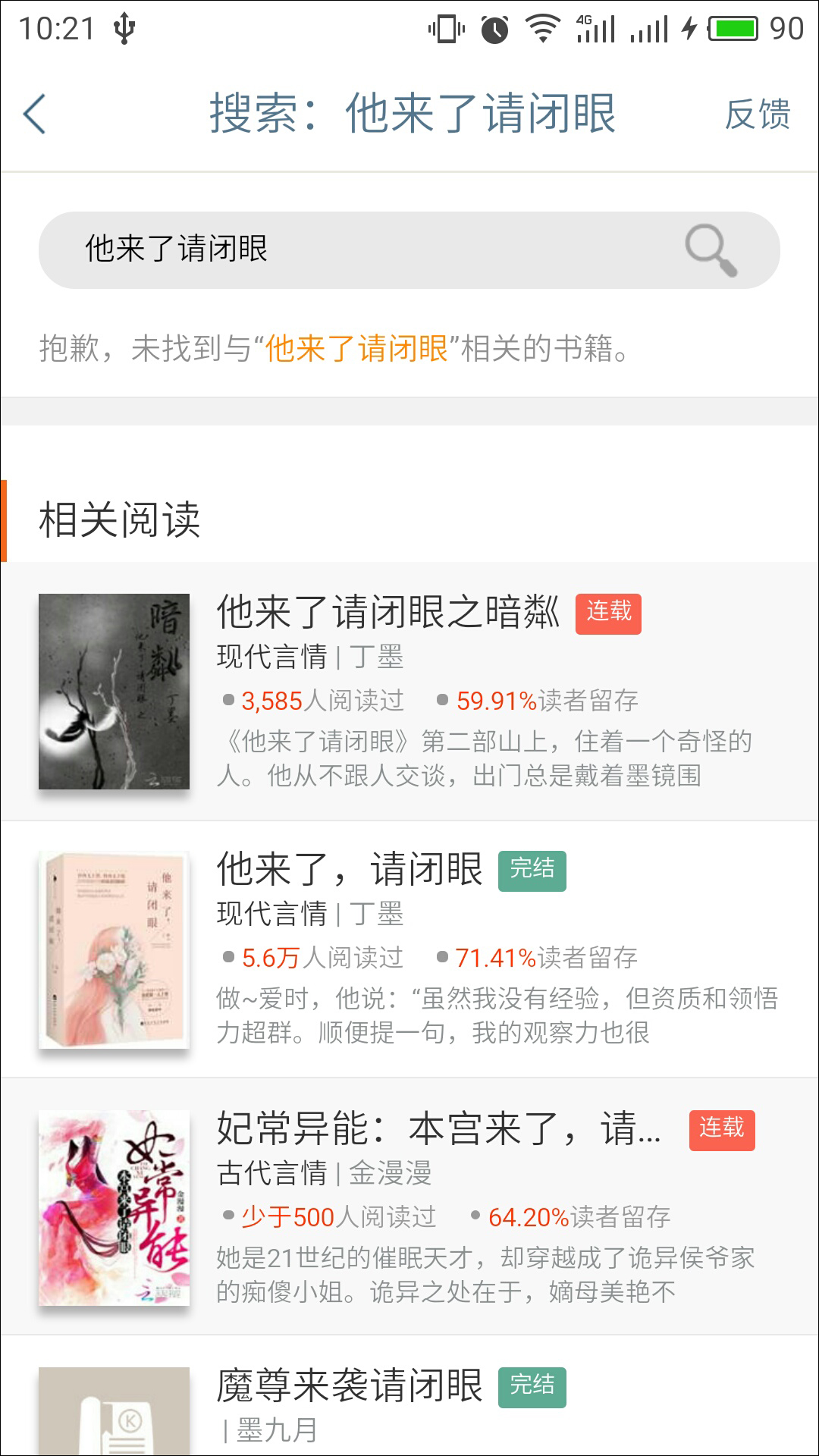Open the book 他来了，请闭眼
The width and height of the screenshot is (819, 1456).
click(x=349, y=872)
